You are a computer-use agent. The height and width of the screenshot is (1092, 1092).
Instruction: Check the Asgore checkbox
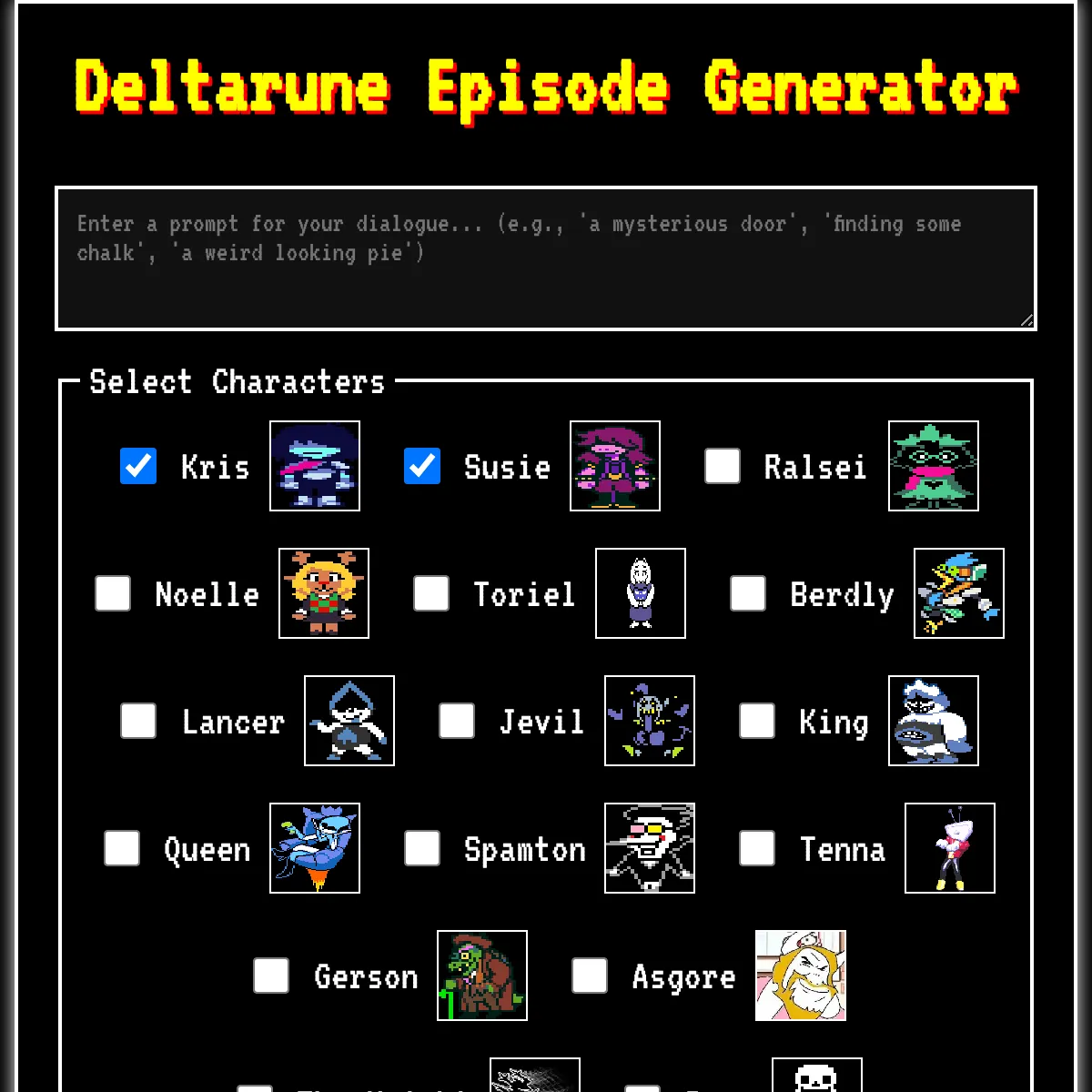pyautogui.click(x=590, y=976)
